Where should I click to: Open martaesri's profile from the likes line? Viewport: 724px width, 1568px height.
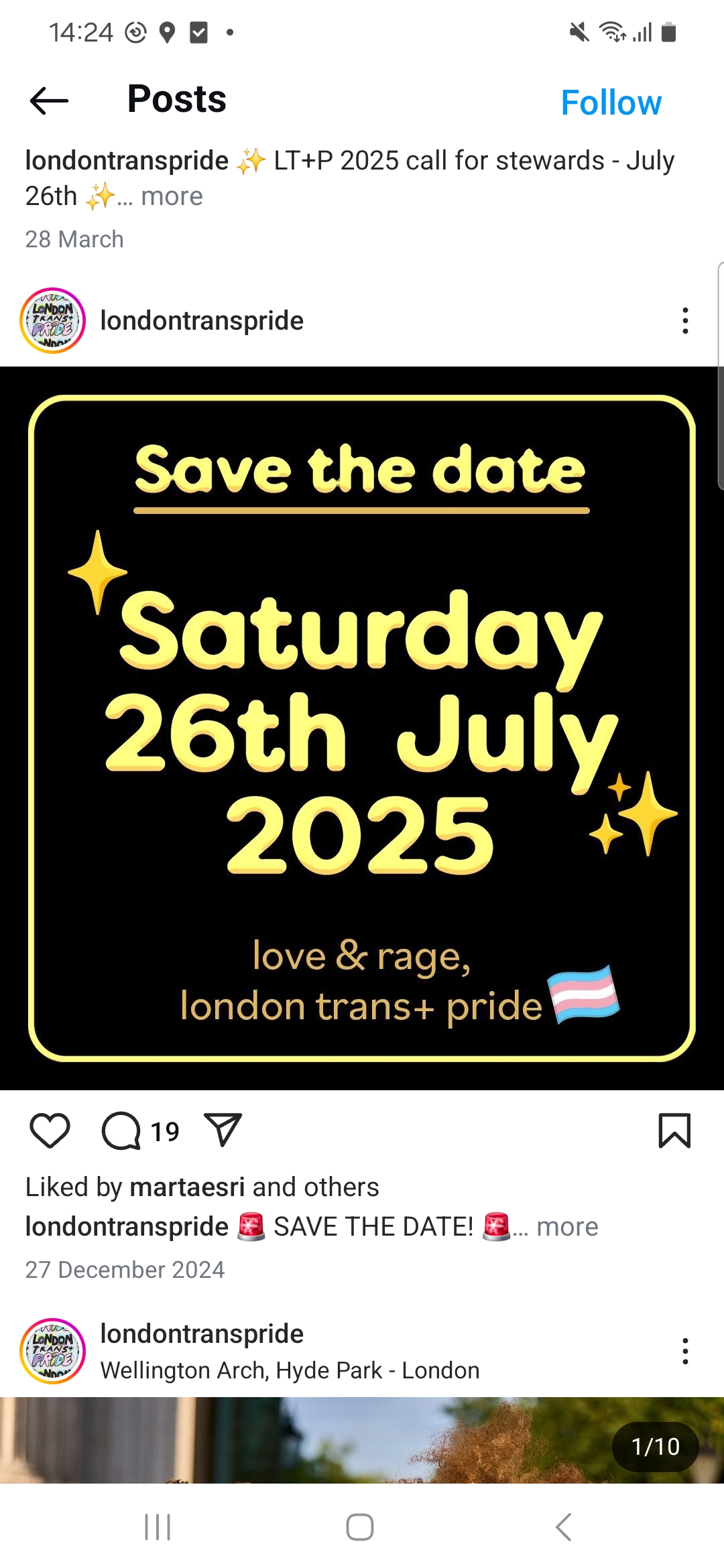187,1187
